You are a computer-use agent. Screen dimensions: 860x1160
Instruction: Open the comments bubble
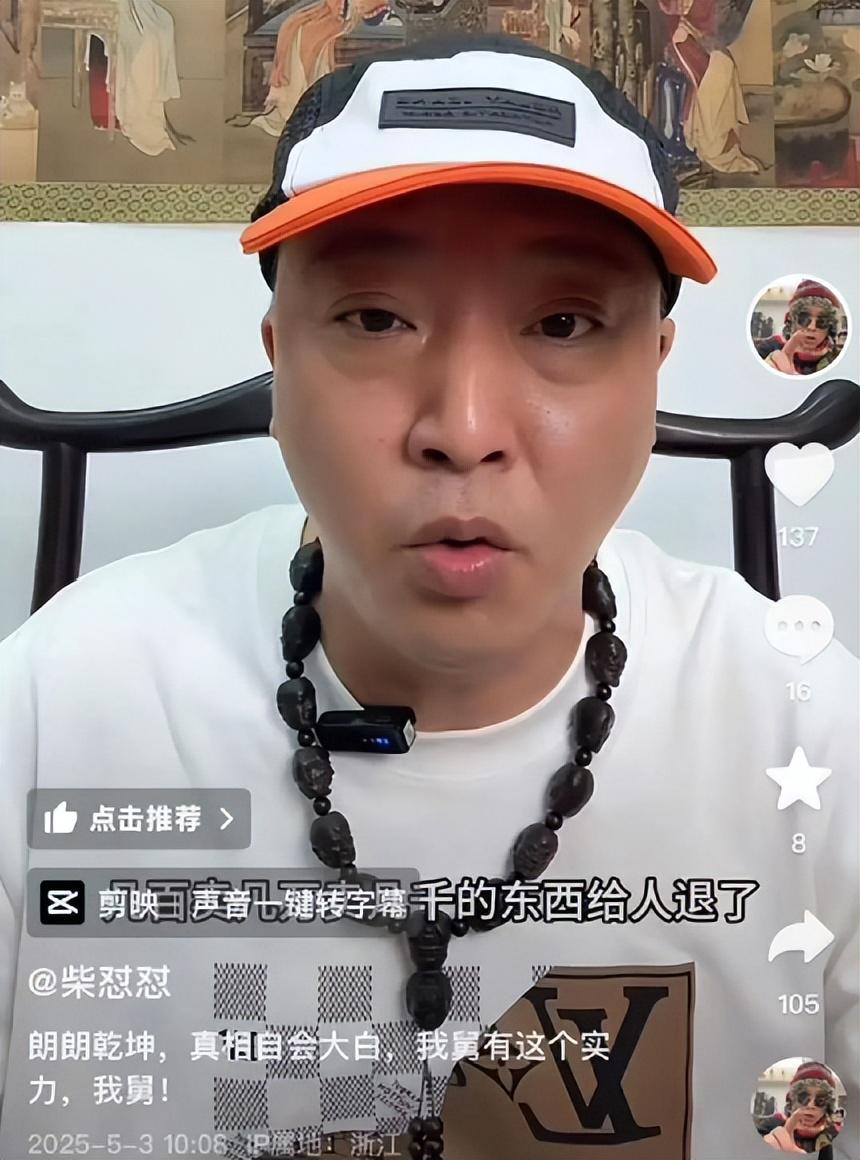tap(799, 627)
